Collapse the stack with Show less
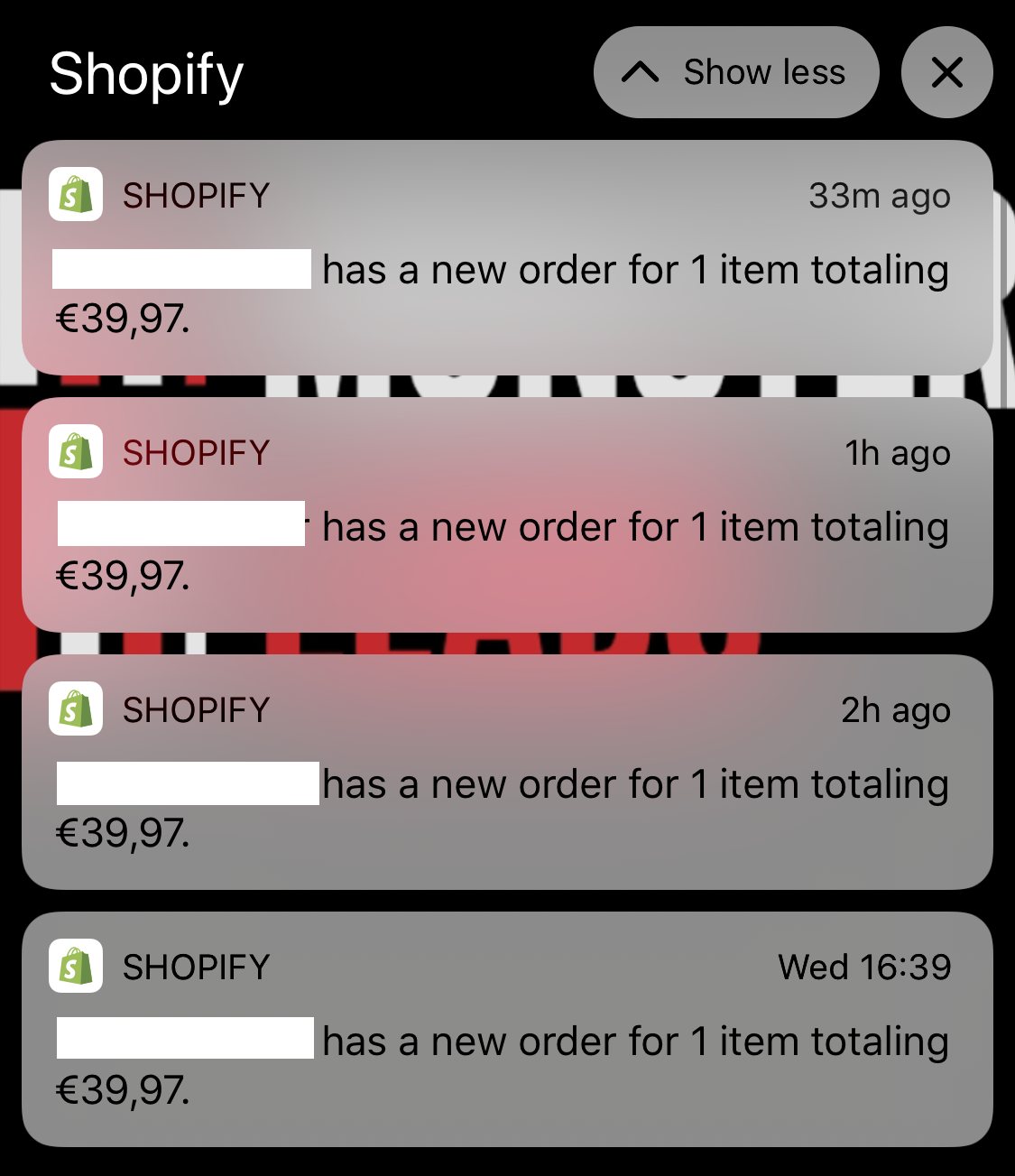This screenshot has height=1176, width=1015. (x=735, y=72)
